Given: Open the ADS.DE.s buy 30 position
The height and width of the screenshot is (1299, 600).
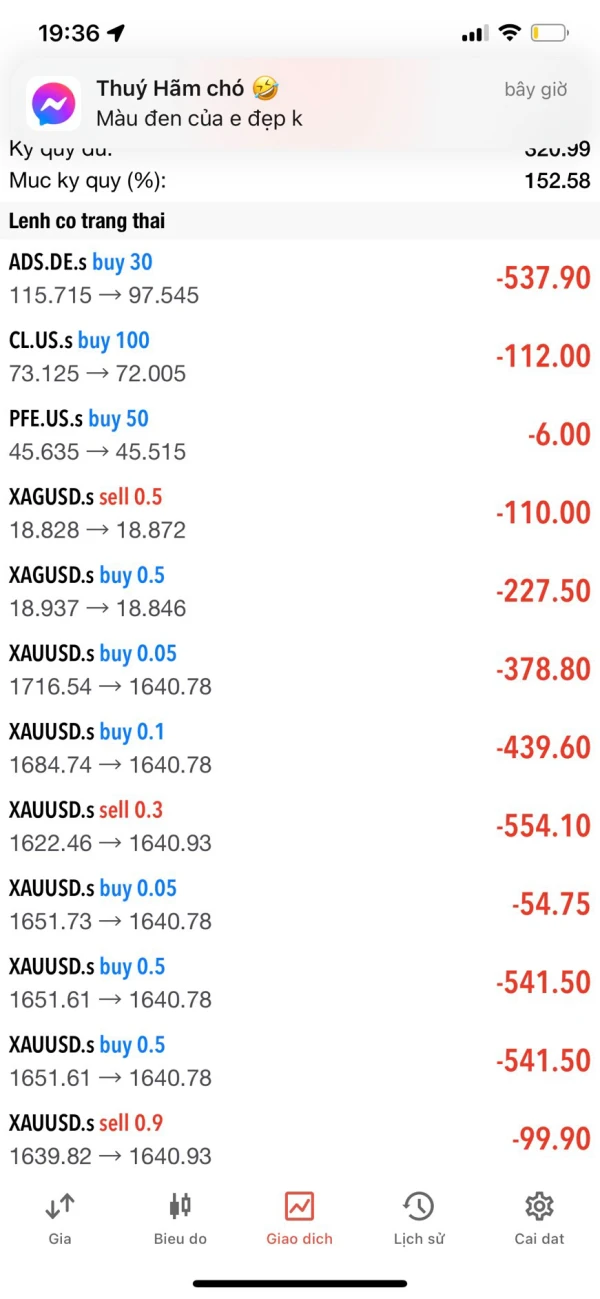Looking at the screenshot, I should tap(300, 279).
